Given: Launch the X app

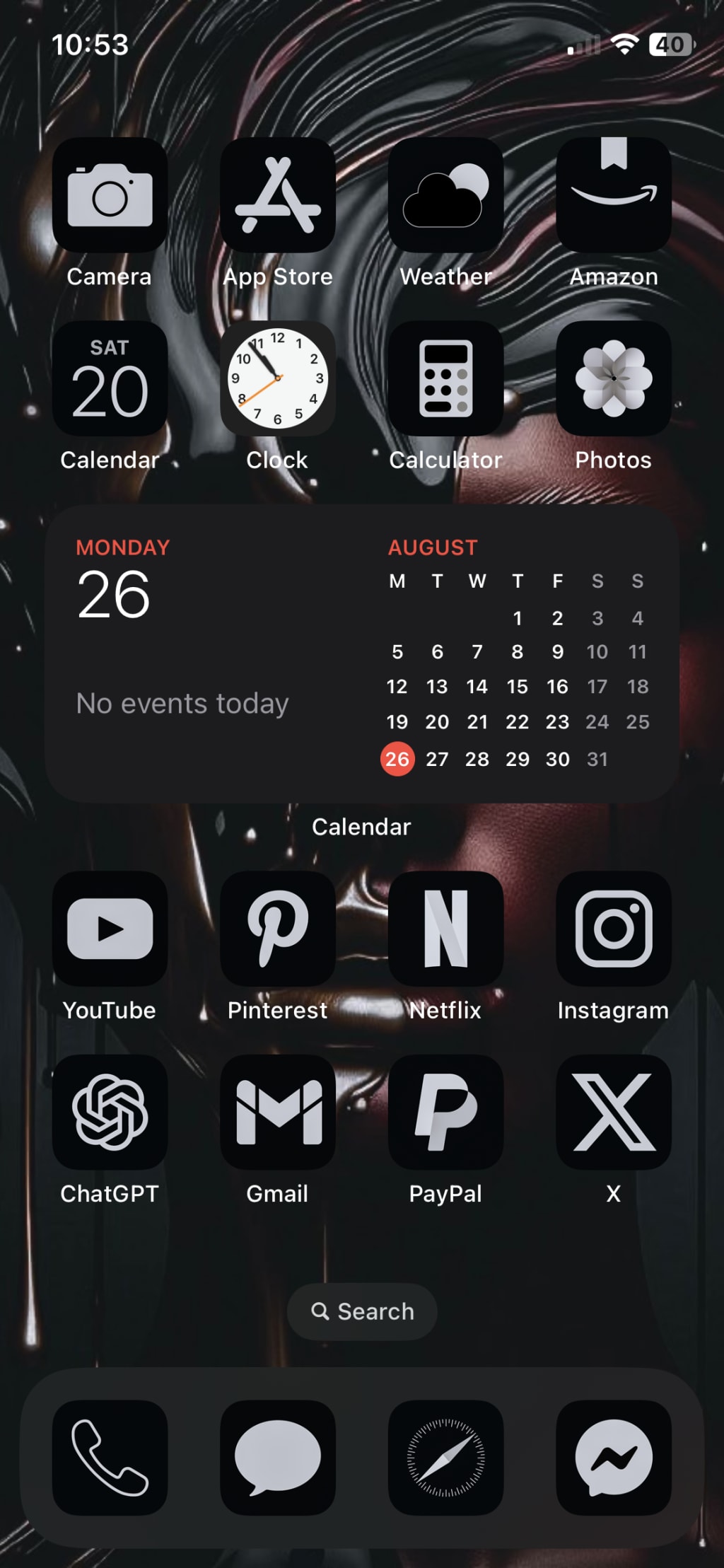Looking at the screenshot, I should [613, 1112].
